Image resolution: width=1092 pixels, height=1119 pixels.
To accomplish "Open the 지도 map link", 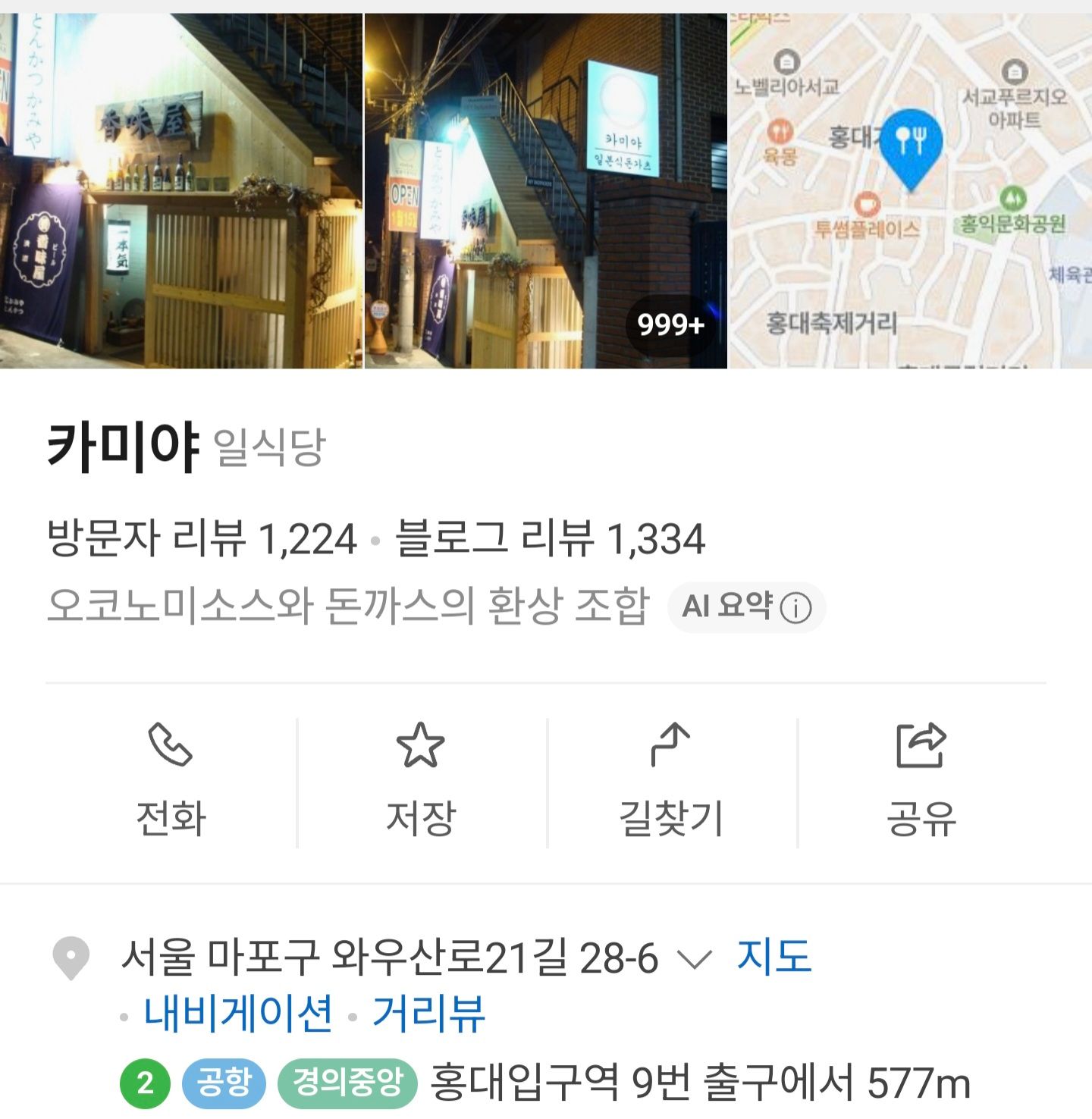I will (x=773, y=959).
